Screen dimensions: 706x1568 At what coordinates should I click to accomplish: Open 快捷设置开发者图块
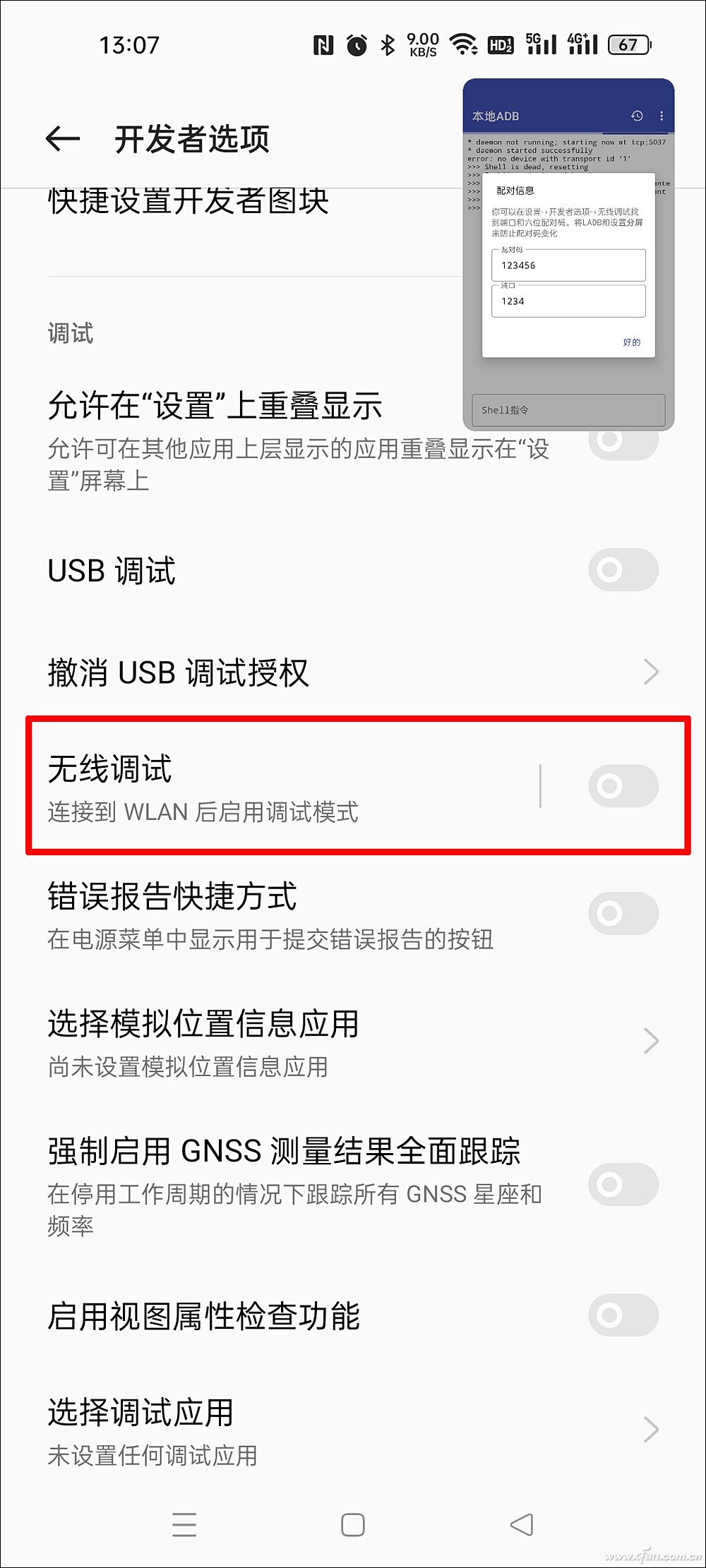pyautogui.click(x=189, y=202)
